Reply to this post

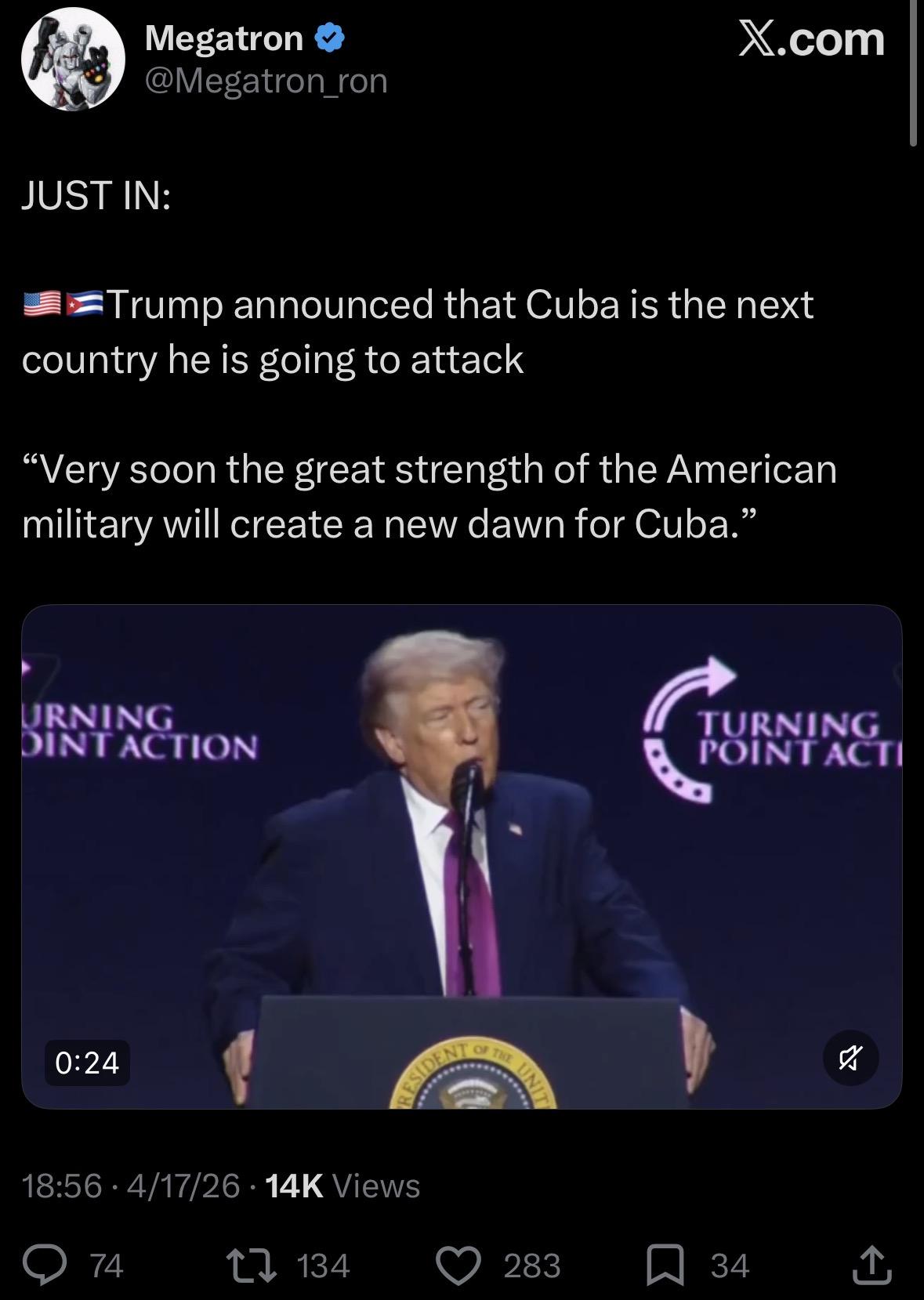pyautogui.click(x=44, y=1266)
